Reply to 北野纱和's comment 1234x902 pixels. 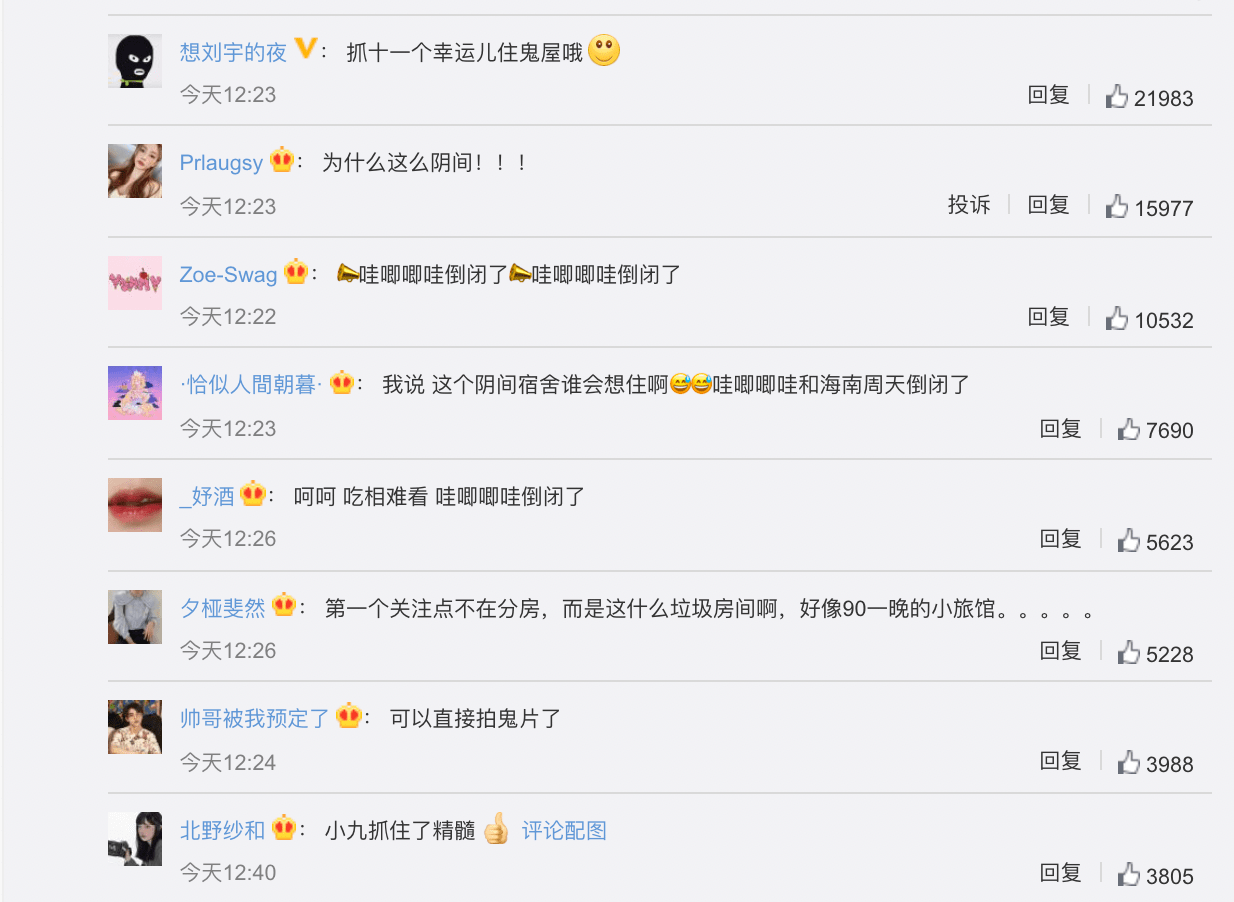pos(1060,874)
